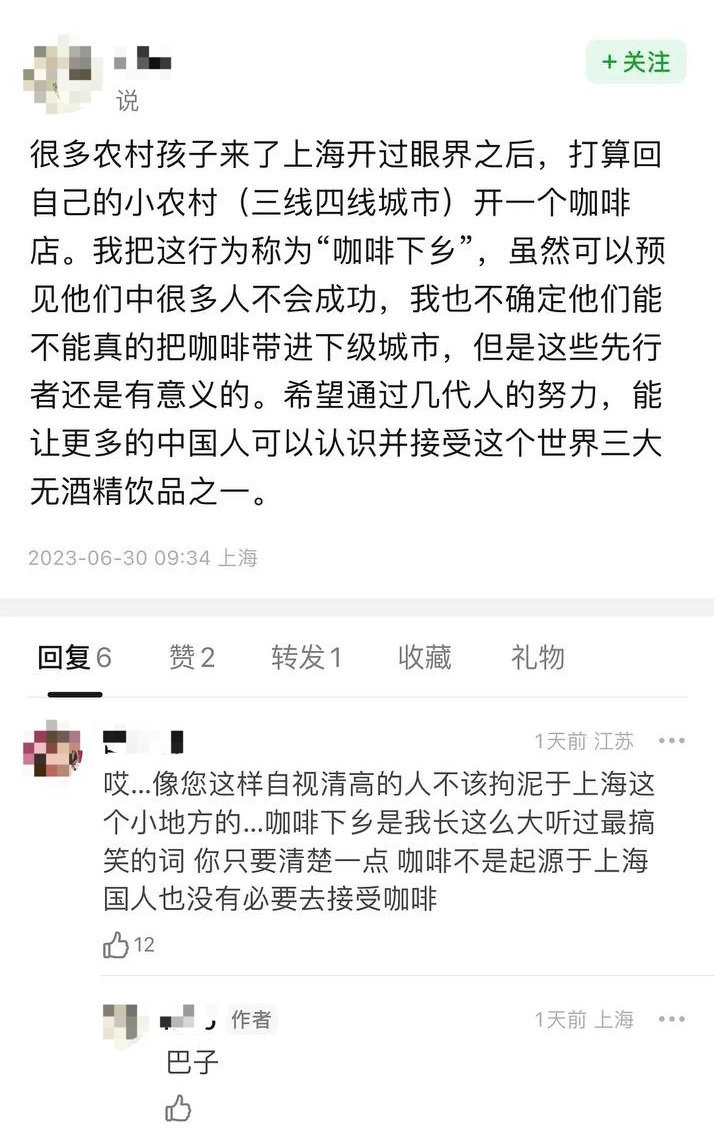
Task: Switch to the 礼物 tab
Action: (538, 657)
